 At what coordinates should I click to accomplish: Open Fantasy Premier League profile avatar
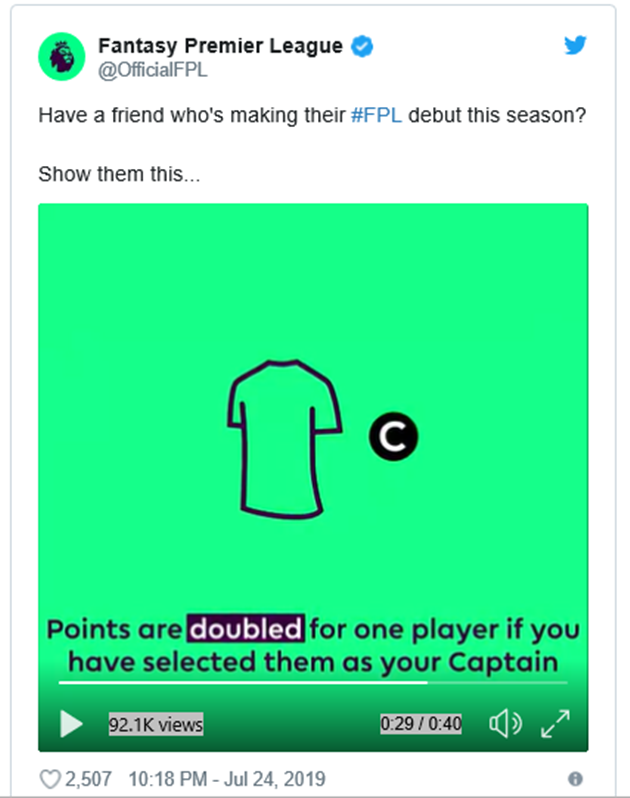point(62,57)
